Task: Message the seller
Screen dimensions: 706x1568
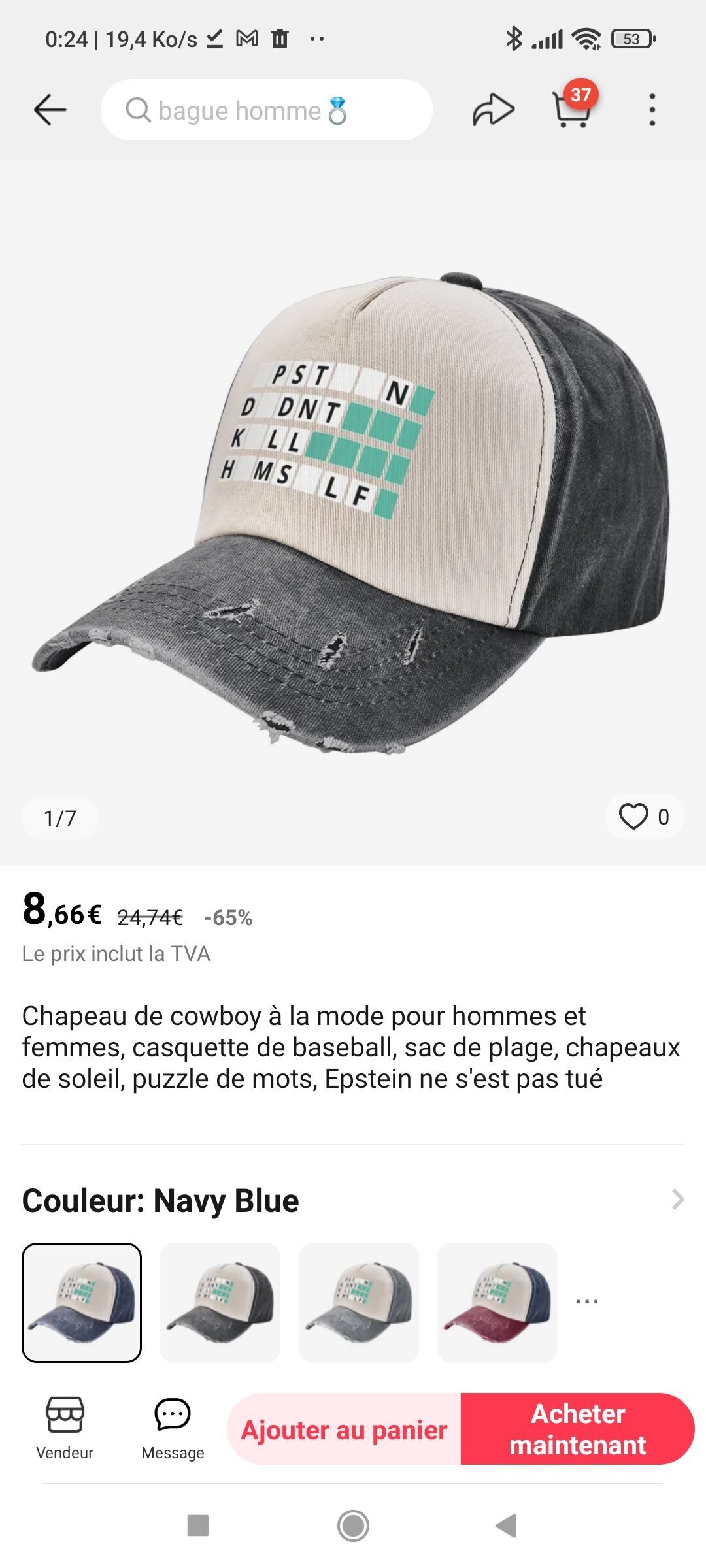Action: (173, 1429)
